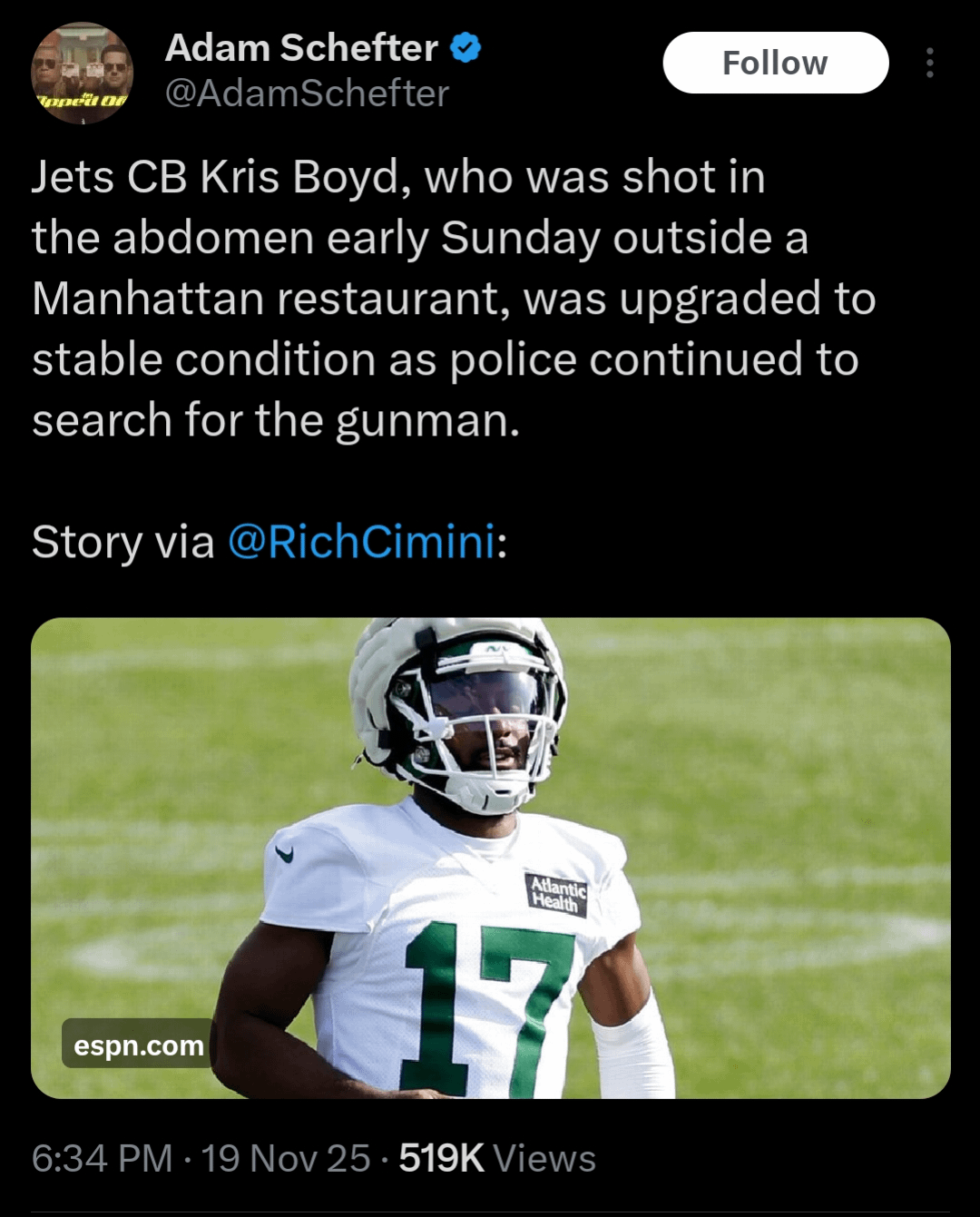Screen dimensions: 980x1217
Task: Open the @AdamSchefter handle
Action: [x=307, y=93]
